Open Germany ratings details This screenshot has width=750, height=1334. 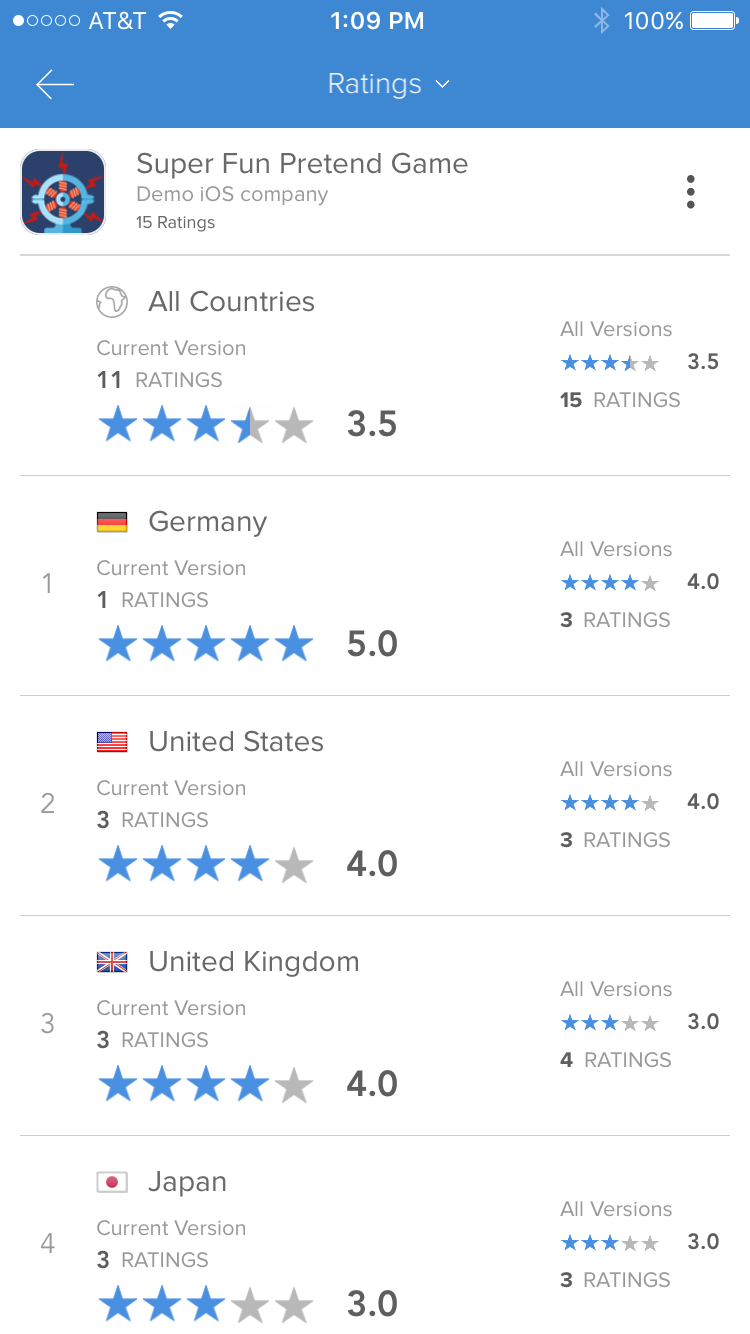(375, 586)
